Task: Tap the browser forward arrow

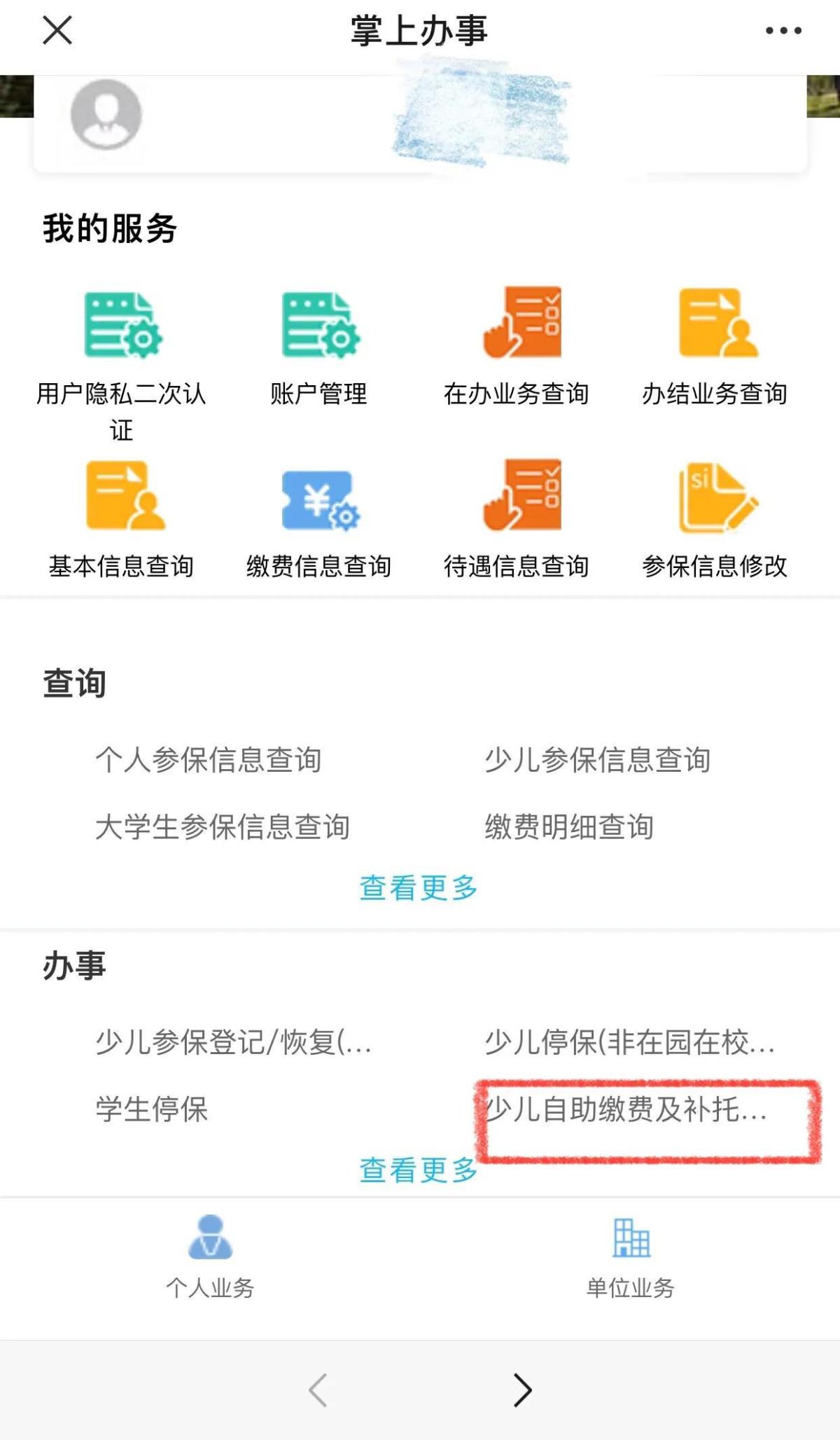Action: [522, 1390]
